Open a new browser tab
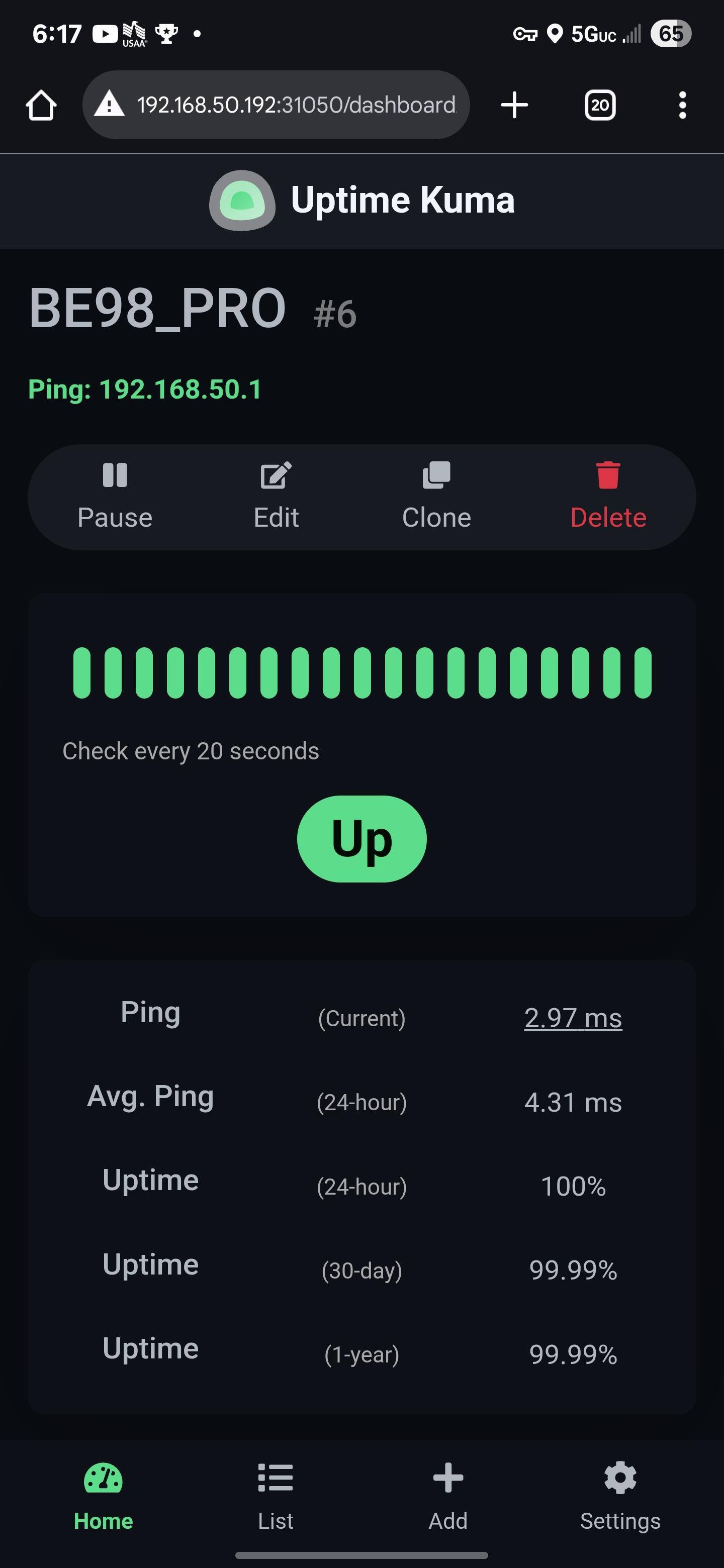724x1568 pixels. coord(514,106)
